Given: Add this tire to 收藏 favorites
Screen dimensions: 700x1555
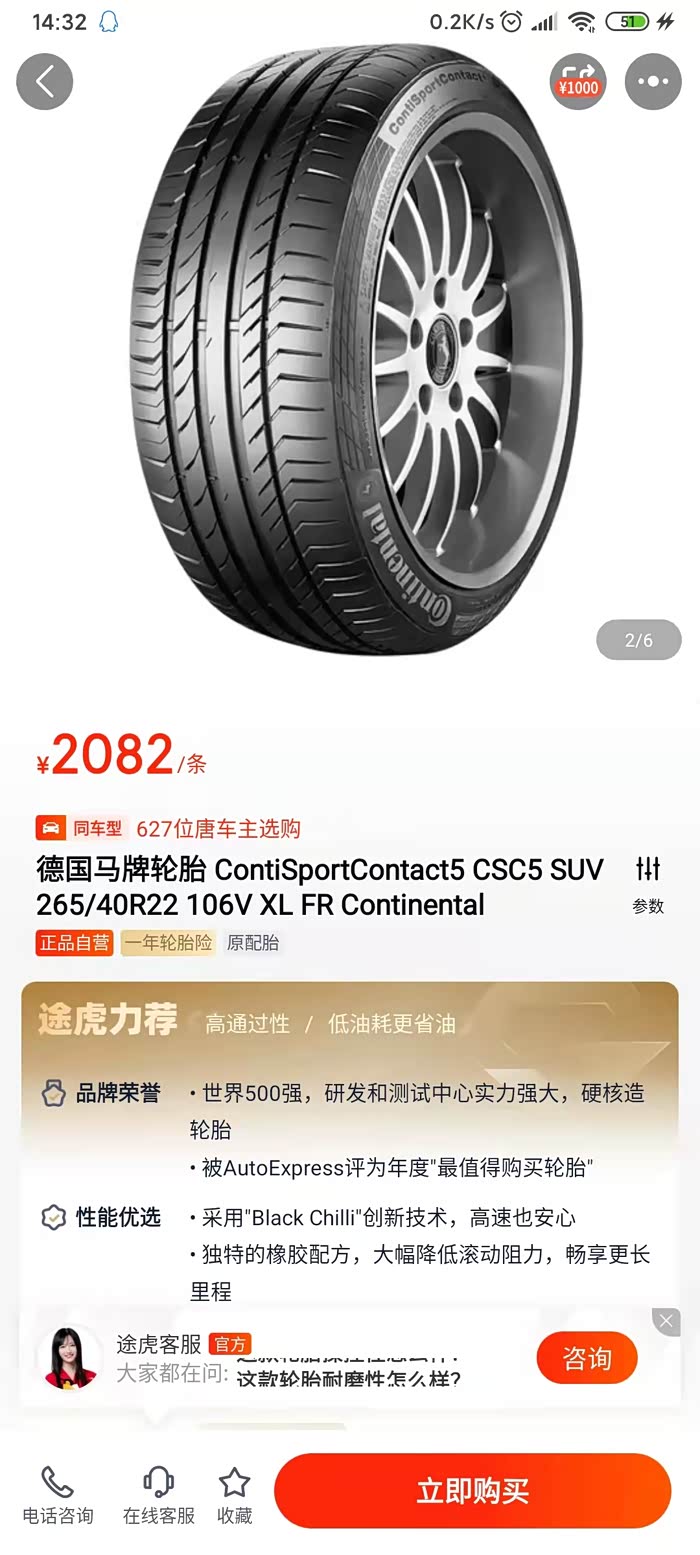Looking at the screenshot, I should click(234, 1496).
